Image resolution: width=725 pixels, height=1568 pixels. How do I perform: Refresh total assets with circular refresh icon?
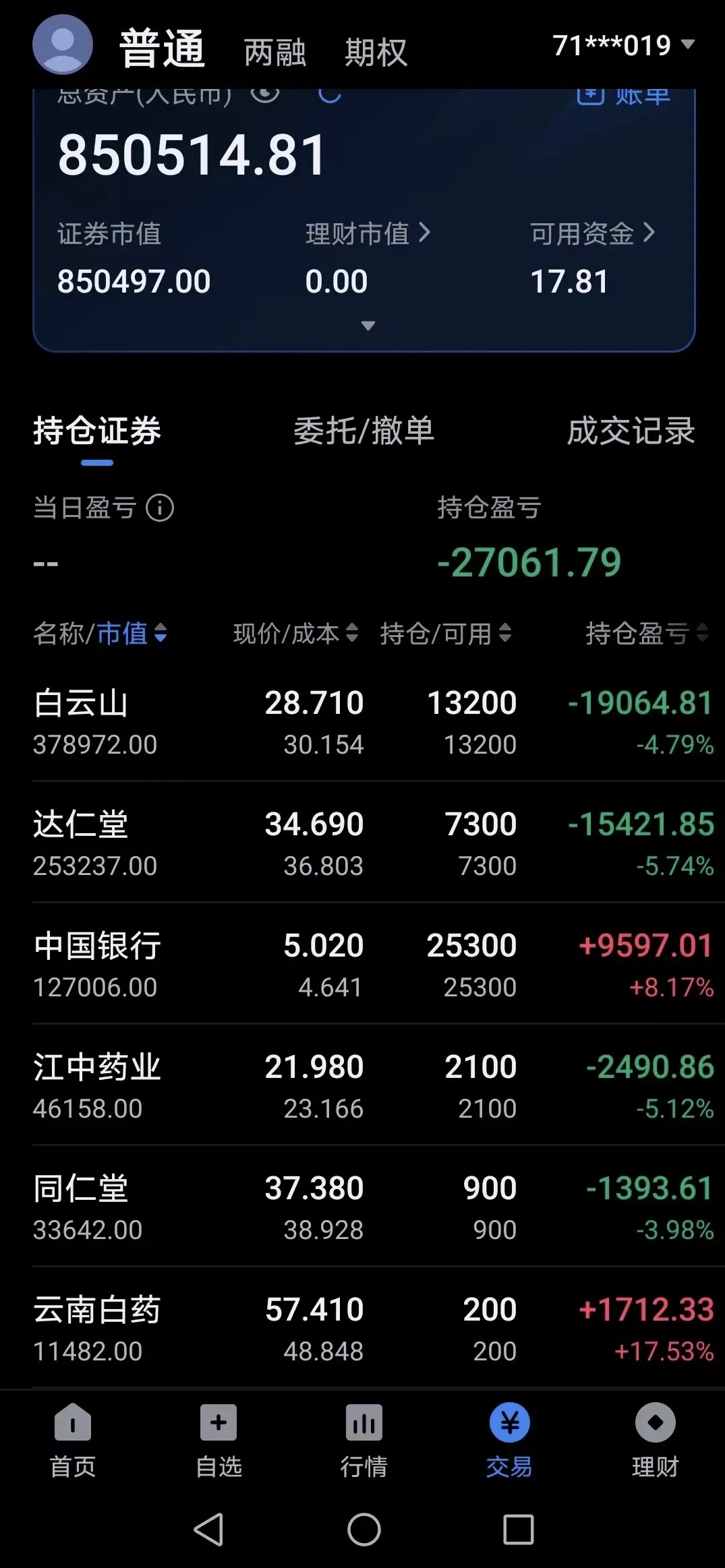pyautogui.click(x=328, y=96)
